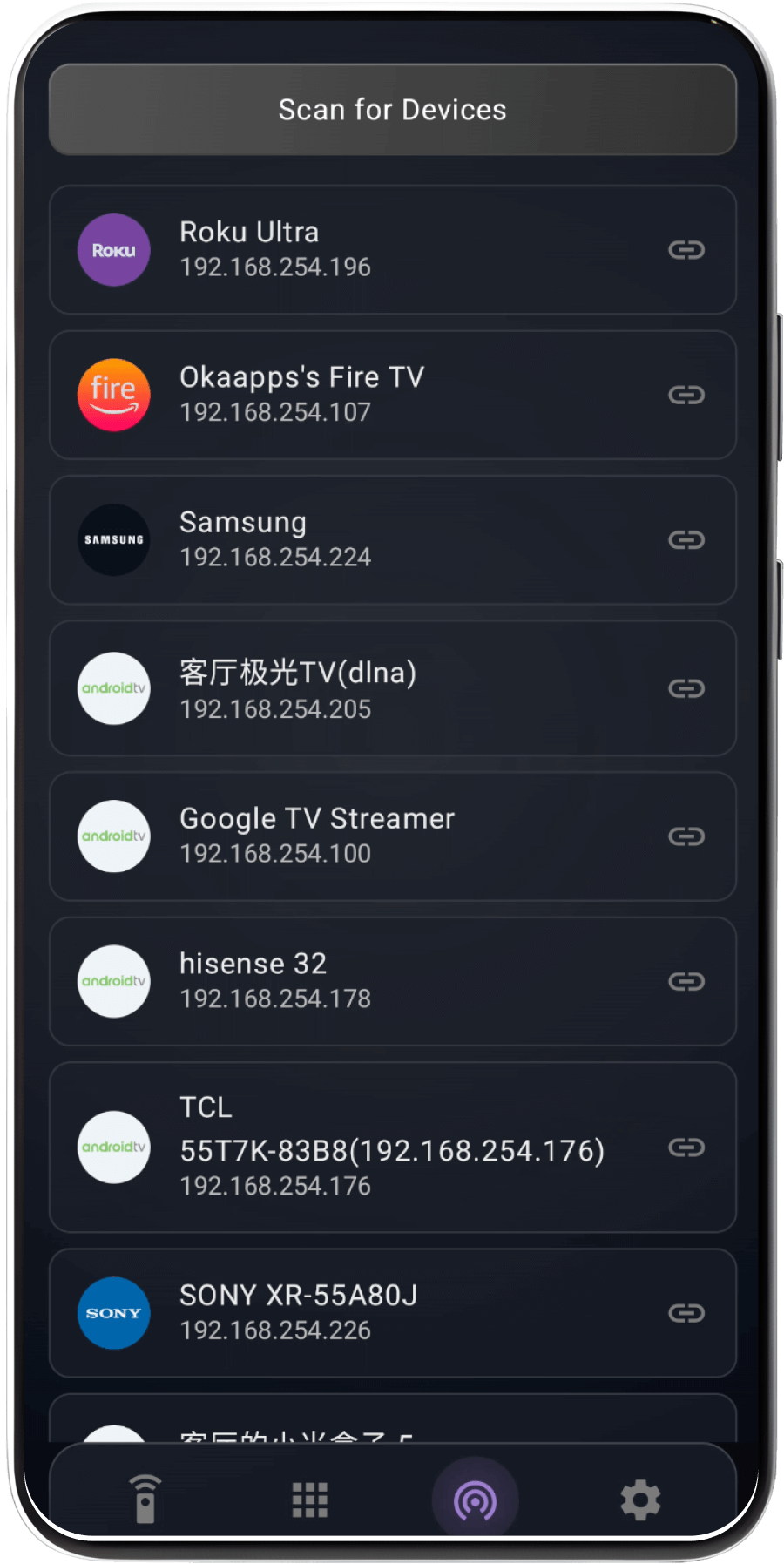
Task: Click the link icon next to Samsung
Action: click(686, 539)
